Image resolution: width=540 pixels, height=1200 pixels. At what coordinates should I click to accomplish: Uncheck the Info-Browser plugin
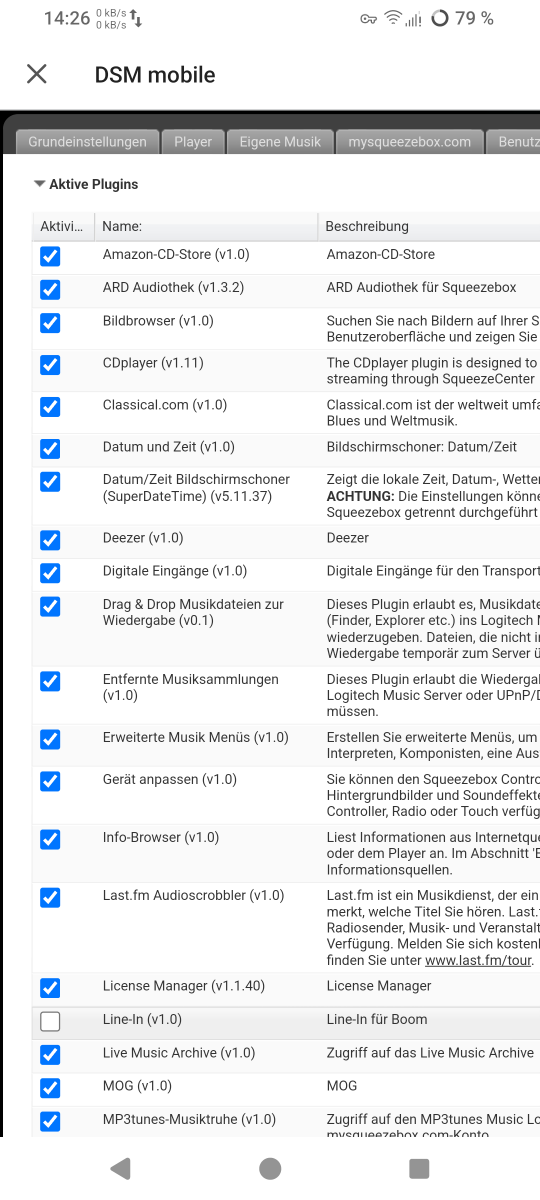(x=50, y=839)
